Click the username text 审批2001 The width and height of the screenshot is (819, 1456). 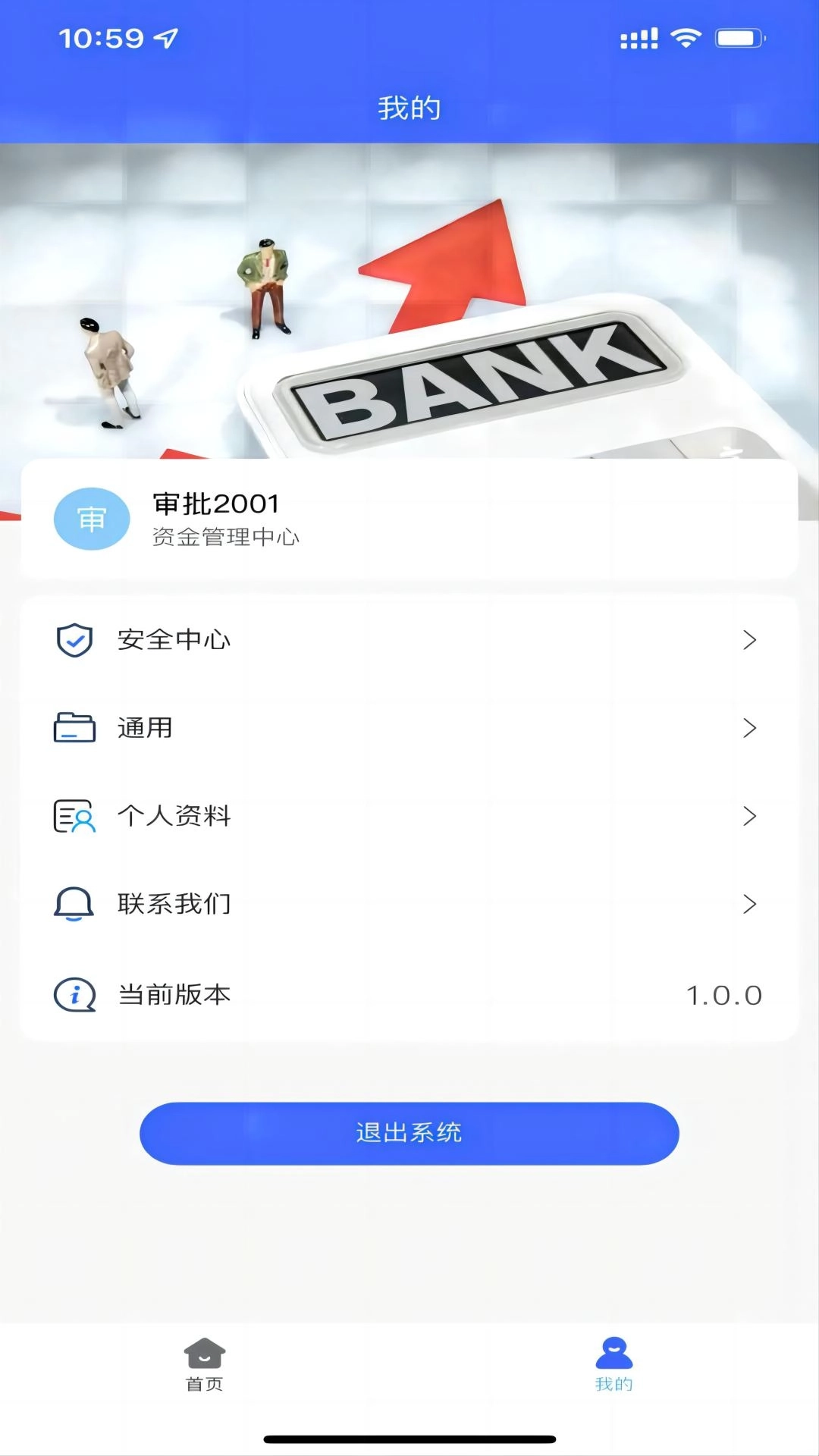[216, 502]
